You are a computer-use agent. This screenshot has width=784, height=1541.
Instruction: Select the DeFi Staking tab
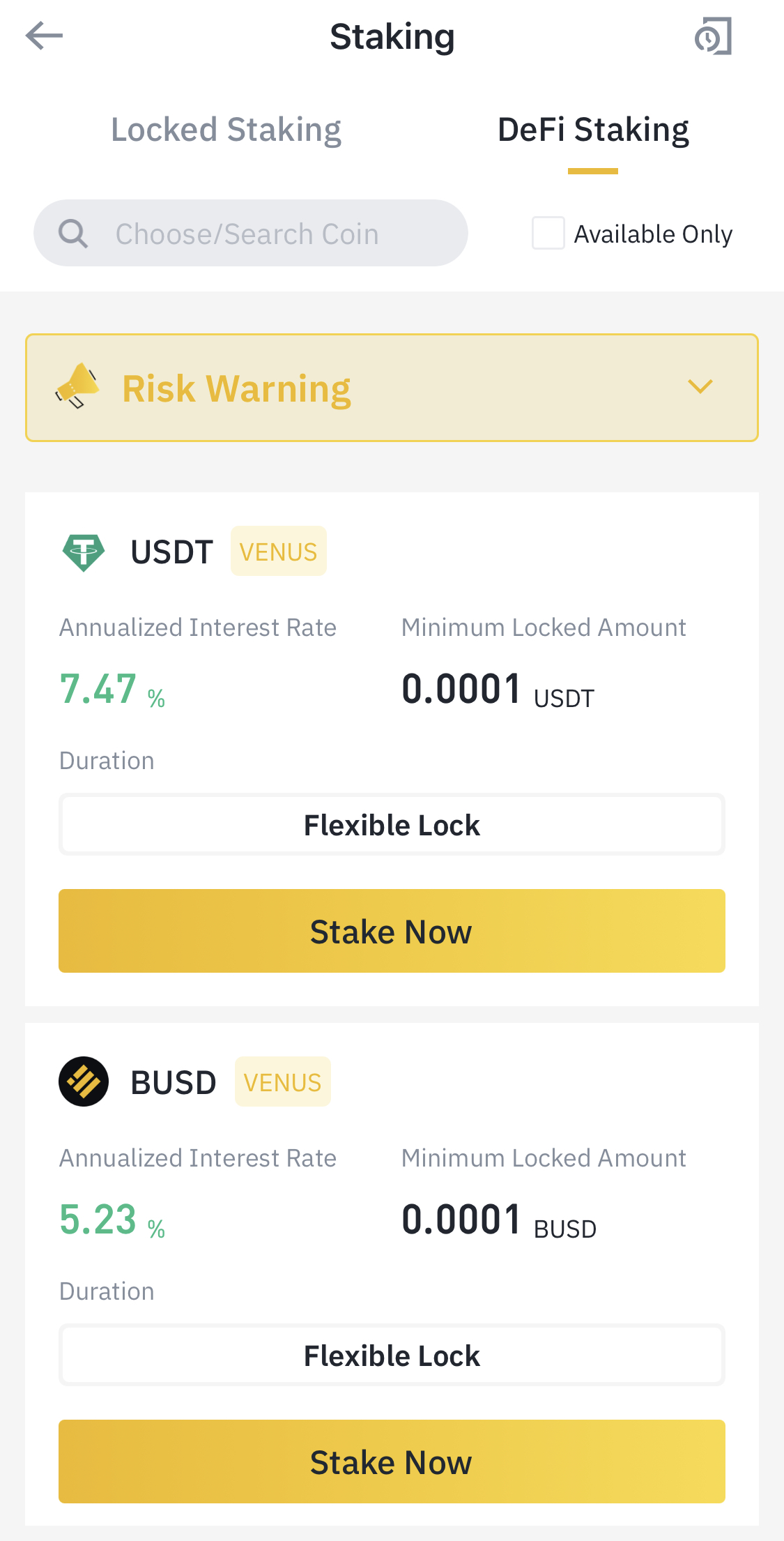593,130
